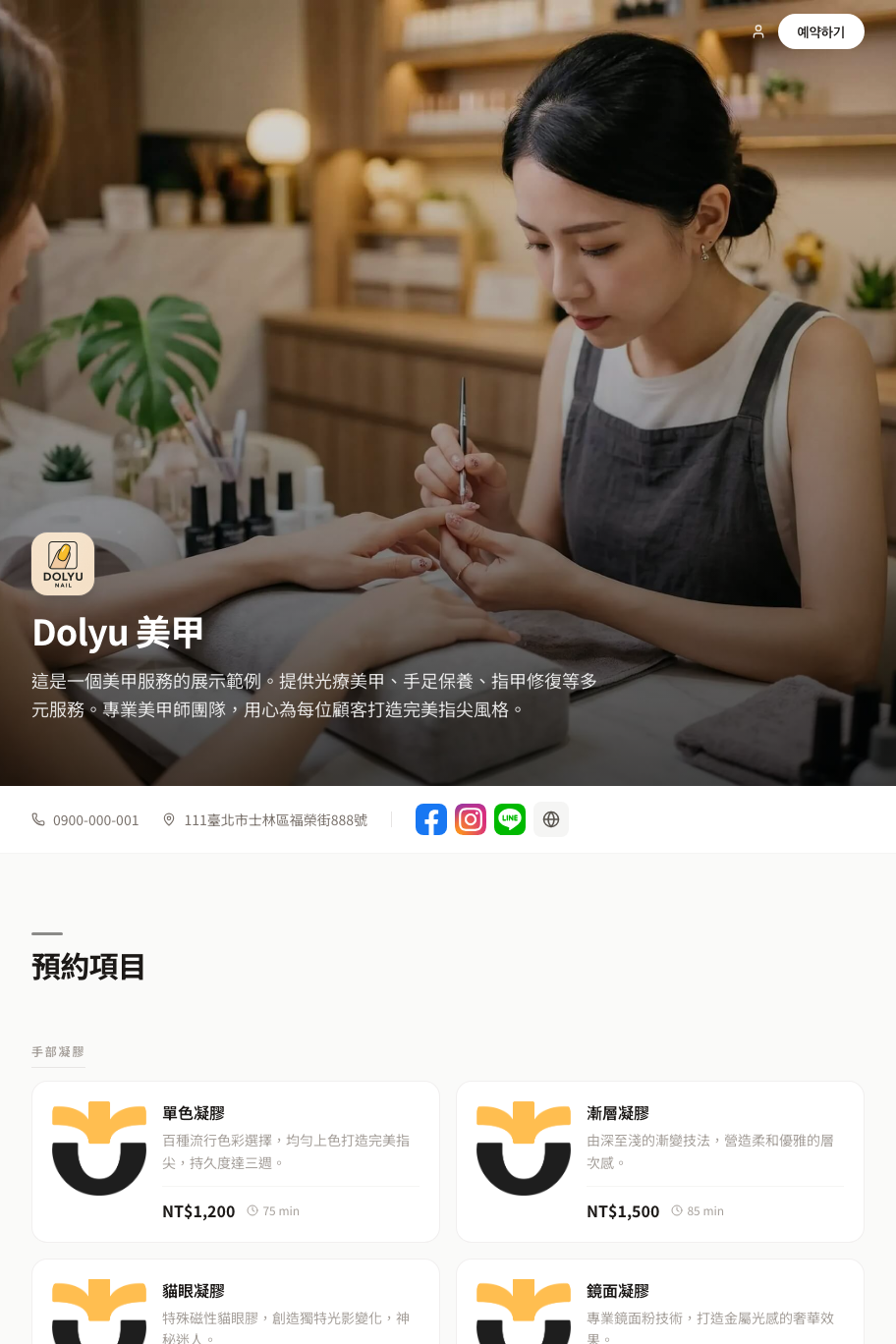Open the website globe icon

(x=551, y=819)
